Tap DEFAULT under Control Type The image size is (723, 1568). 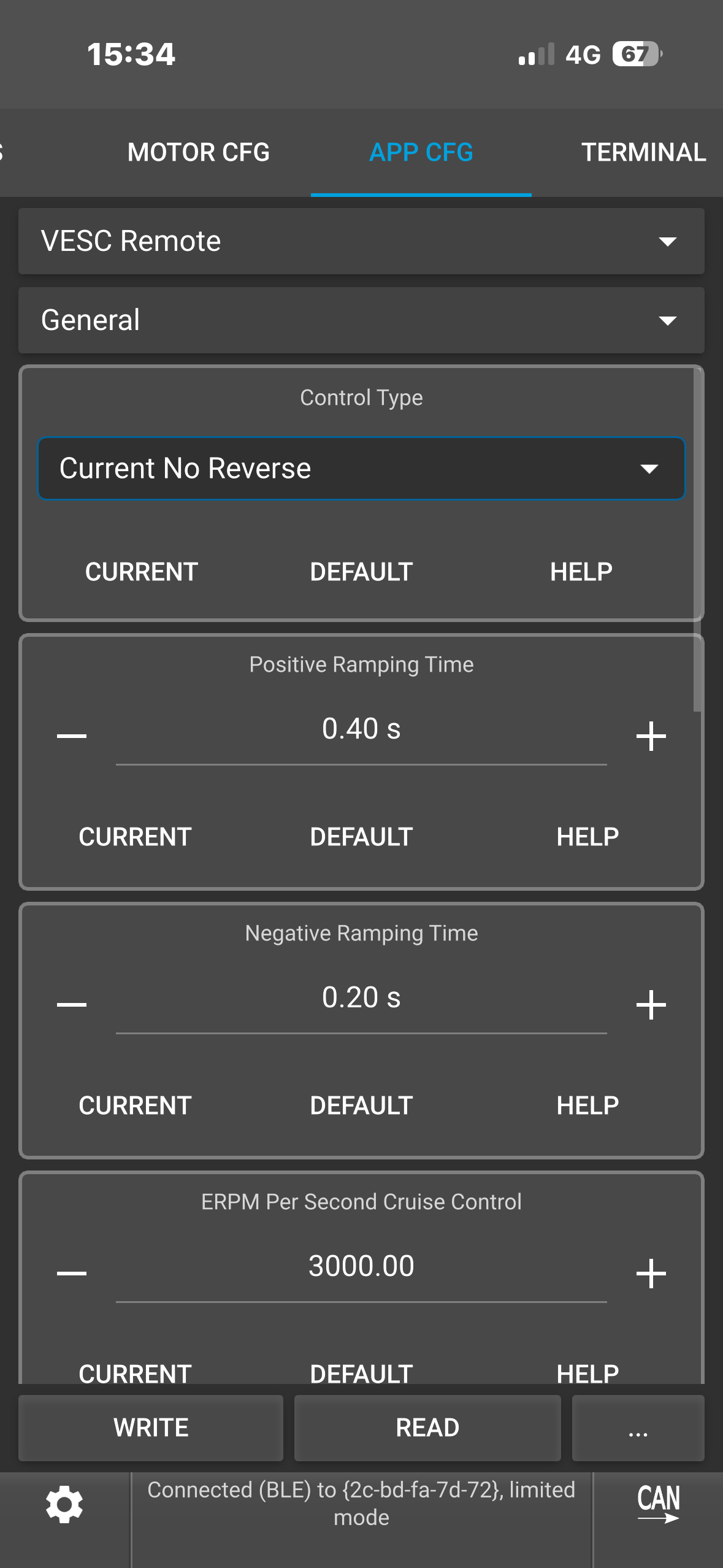click(361, 572)
